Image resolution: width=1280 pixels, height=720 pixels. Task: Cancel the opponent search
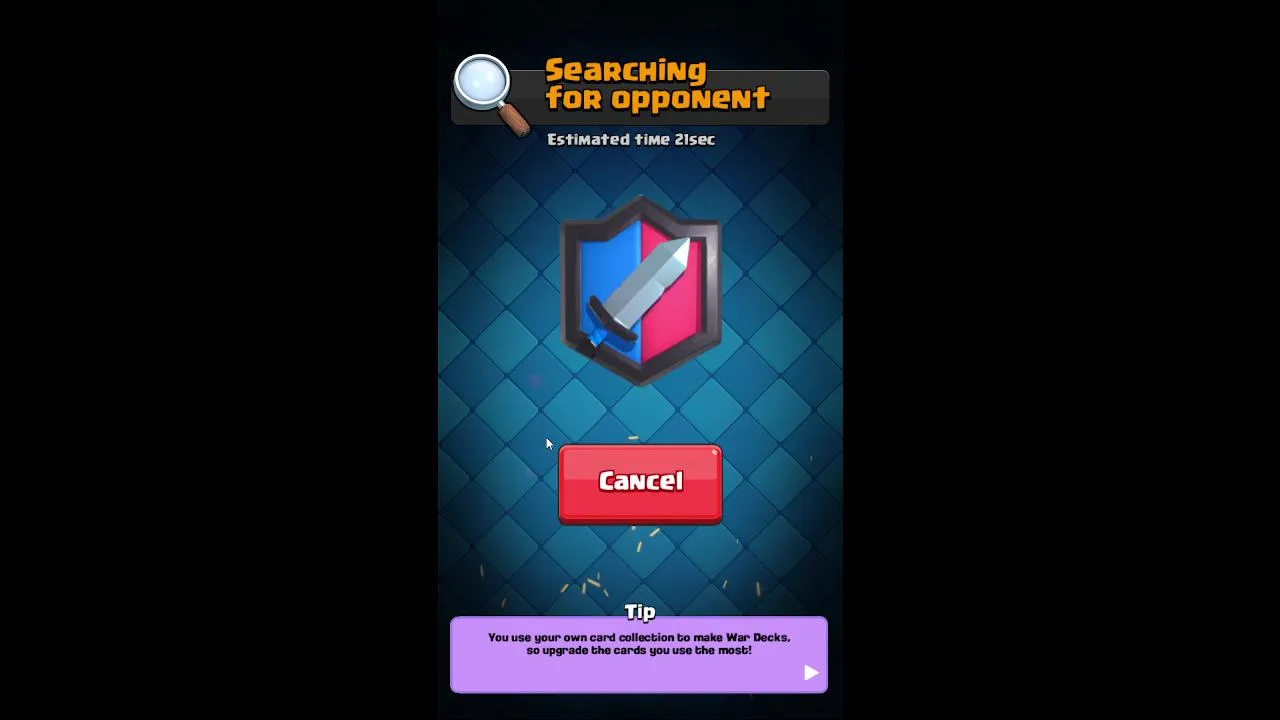640,483
